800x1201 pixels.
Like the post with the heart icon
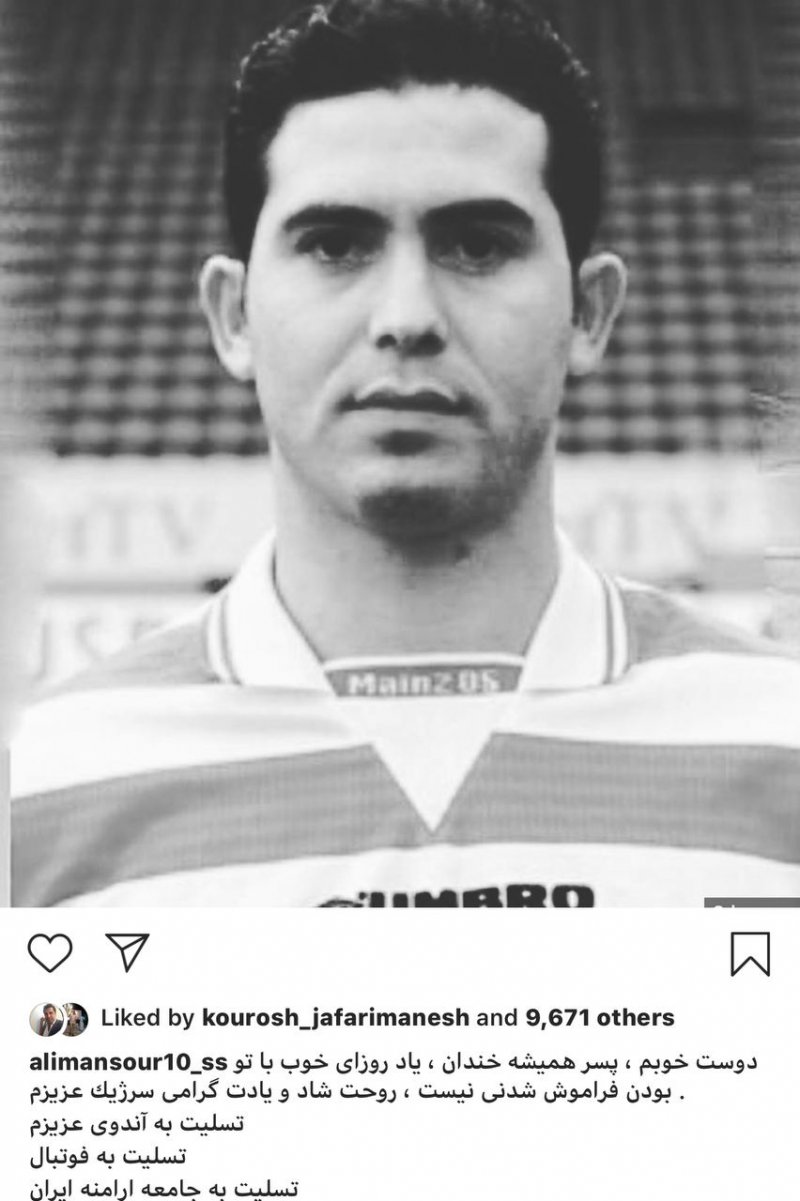pyautogui.click(x=49, y=953)
